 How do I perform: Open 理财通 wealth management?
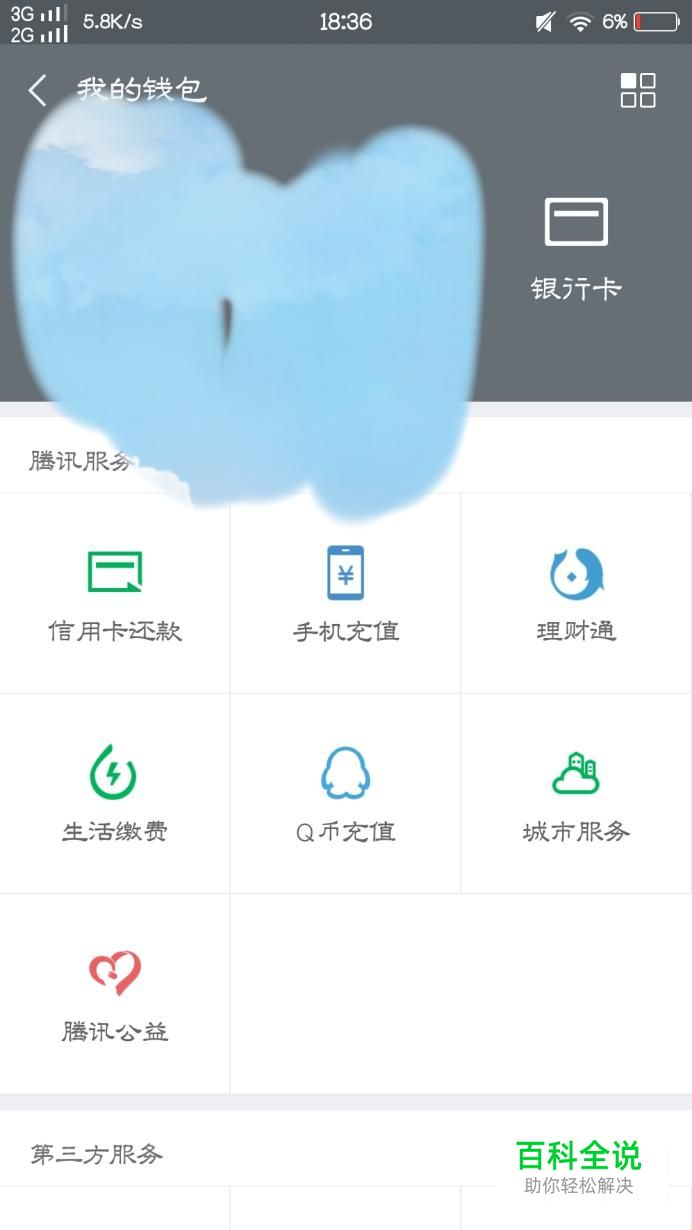coord(576,594)
